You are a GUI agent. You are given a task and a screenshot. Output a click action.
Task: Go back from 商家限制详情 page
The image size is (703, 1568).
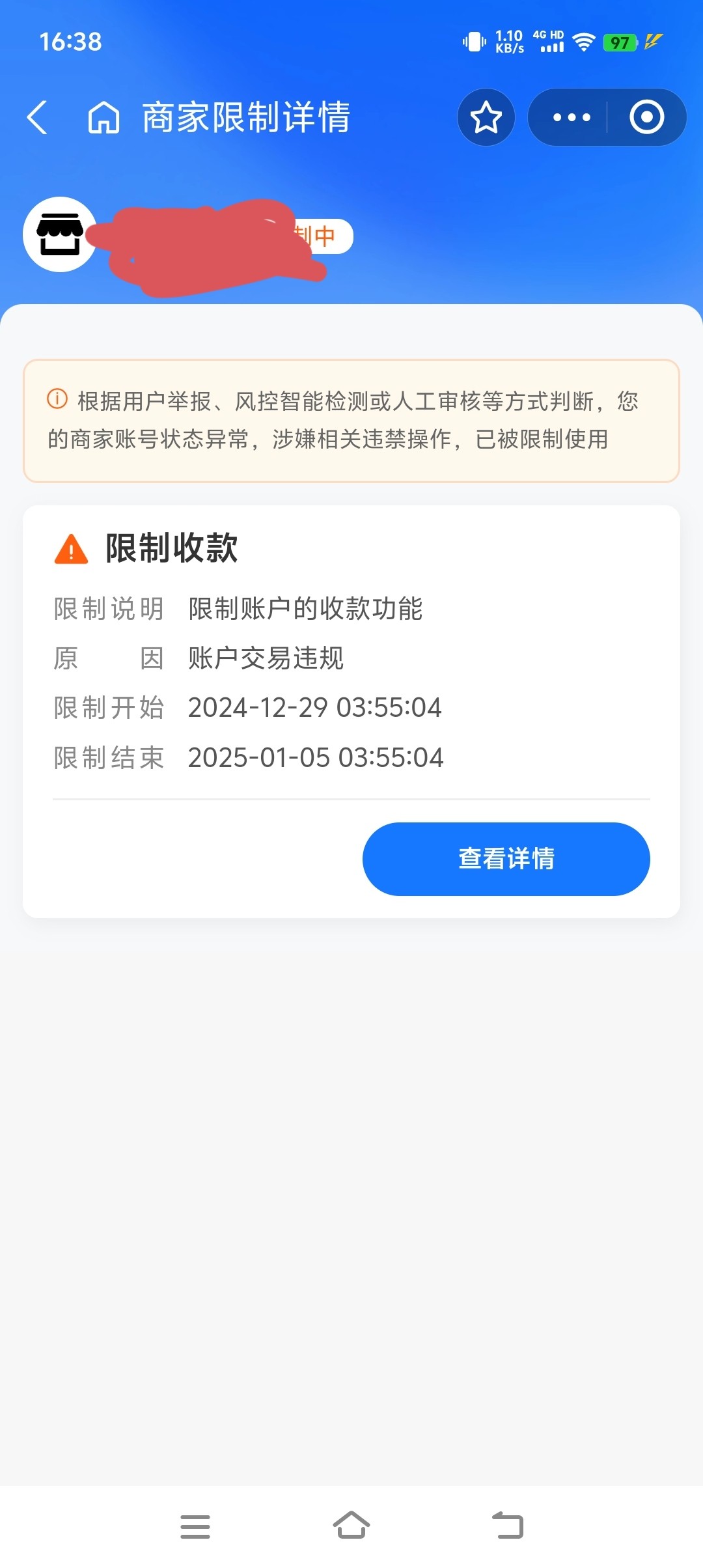coord(38,117)
